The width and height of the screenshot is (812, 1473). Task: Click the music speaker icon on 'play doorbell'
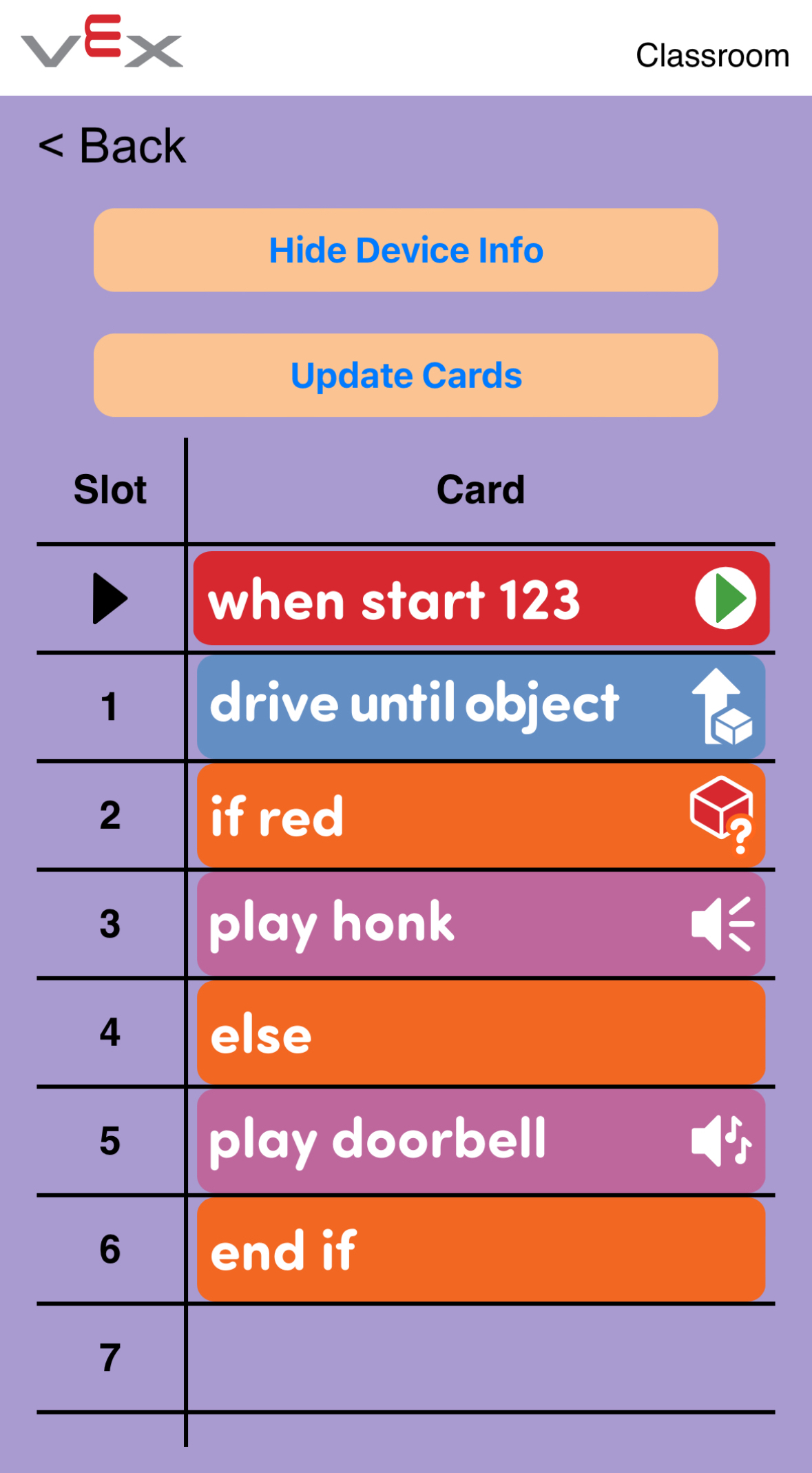pyautogui.click(x=720, y=1140)
